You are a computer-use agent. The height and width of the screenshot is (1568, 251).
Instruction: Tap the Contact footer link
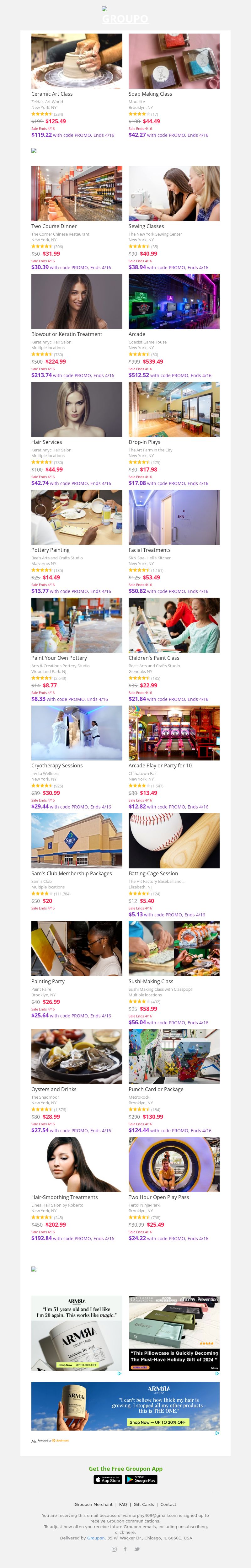pos(168,1504)
